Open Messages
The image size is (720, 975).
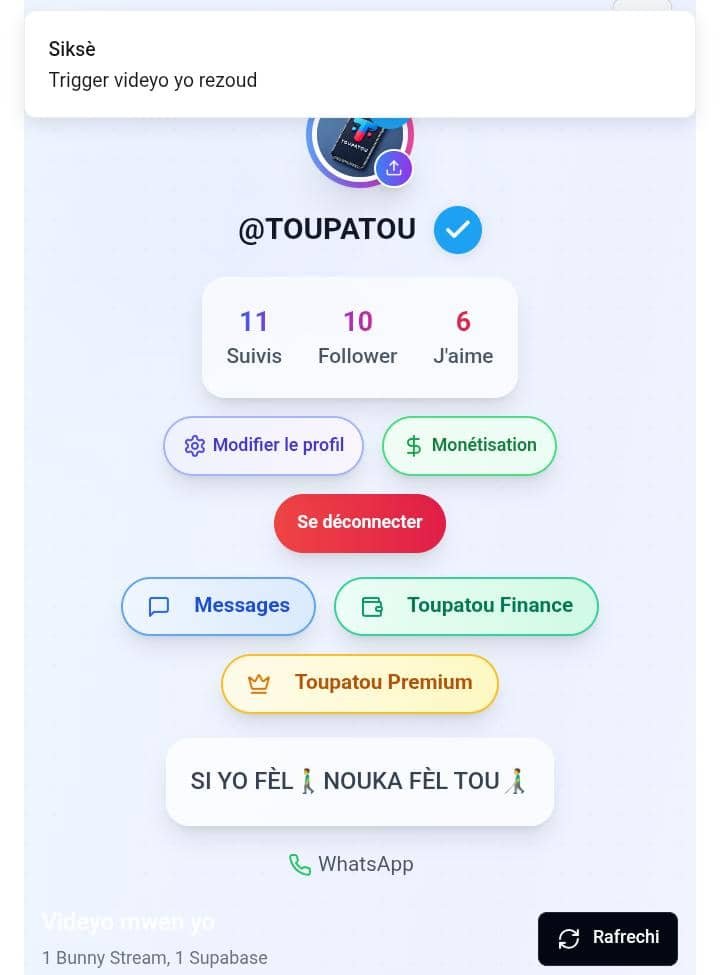coord(219,606)
